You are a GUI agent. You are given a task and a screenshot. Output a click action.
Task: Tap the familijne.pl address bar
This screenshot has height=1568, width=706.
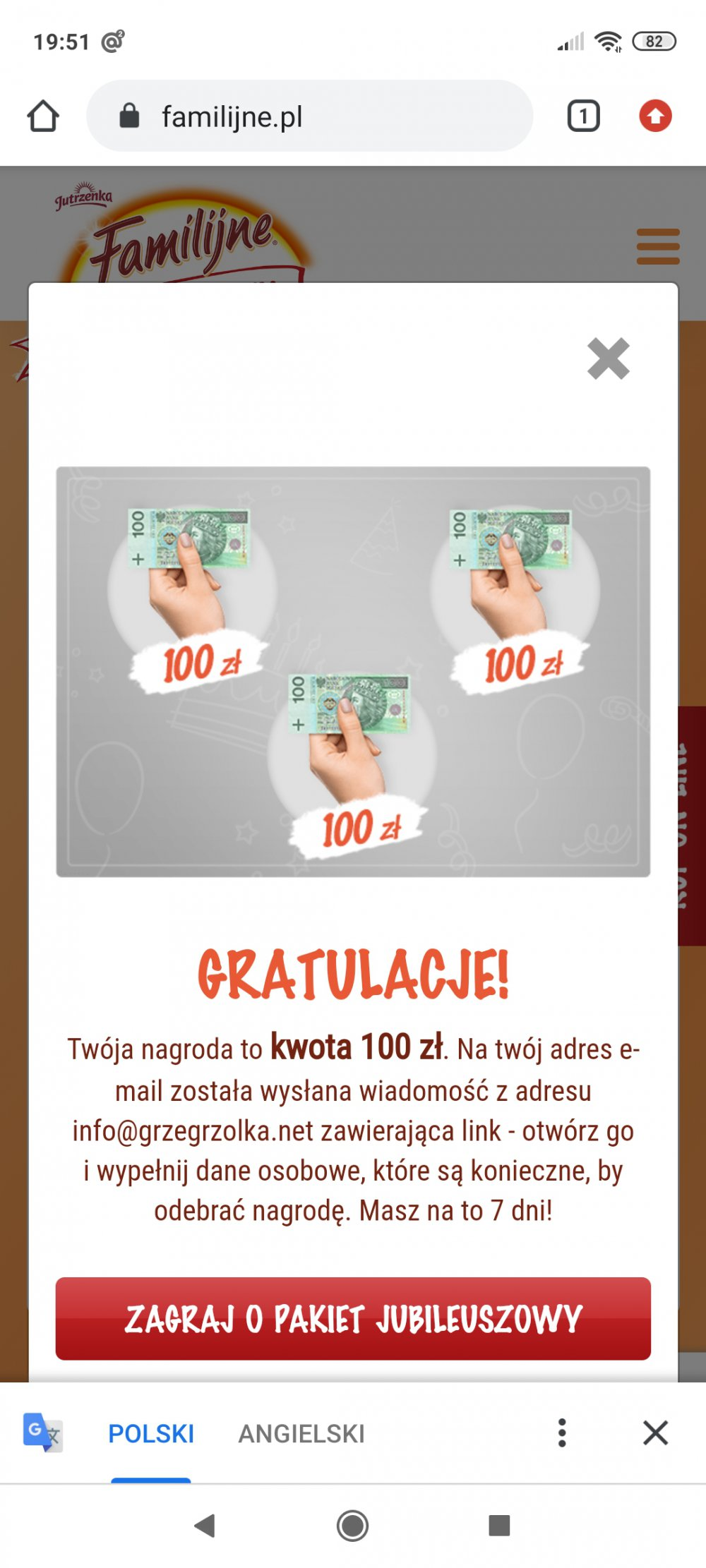point(309,116)
